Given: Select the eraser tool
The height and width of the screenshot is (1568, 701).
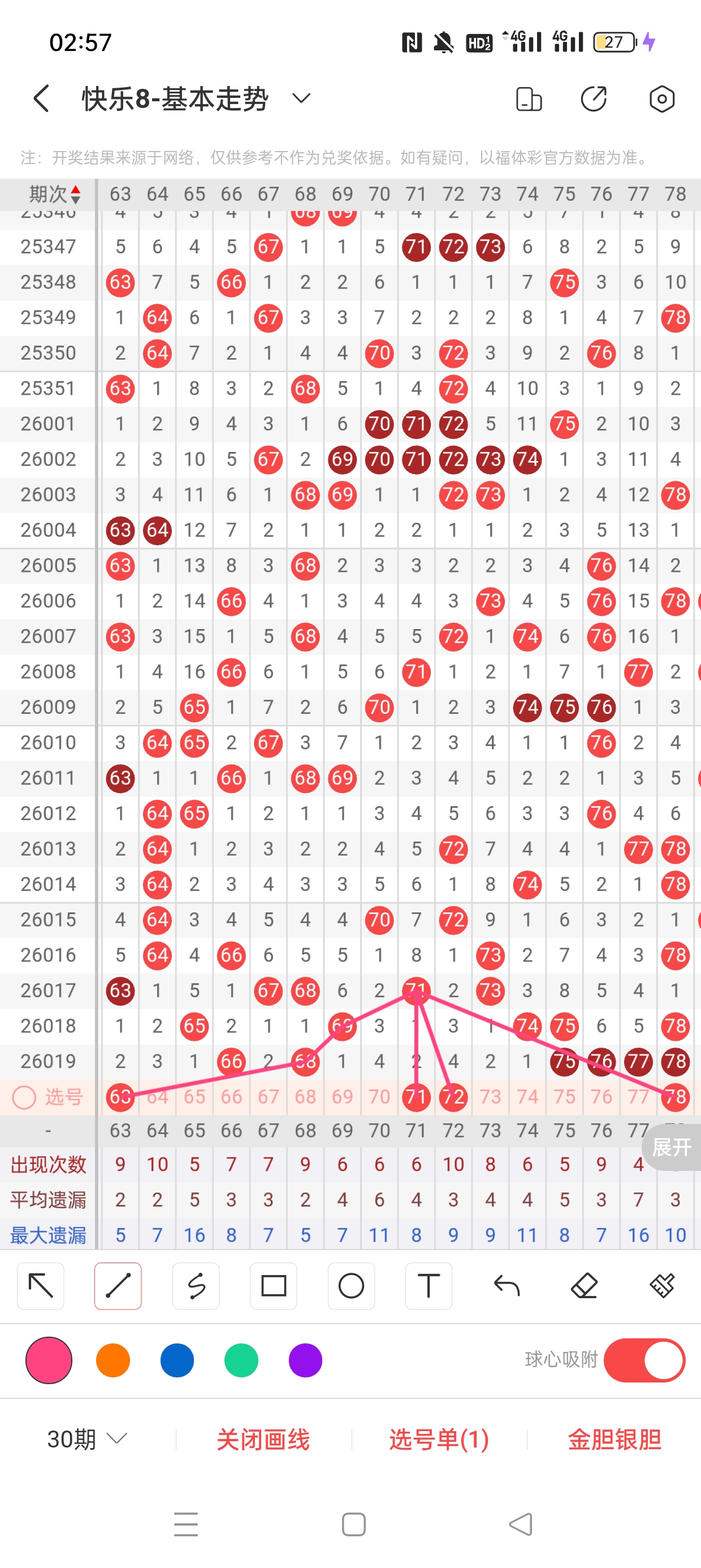Looking at the screenshot, I should point(584,1286).
